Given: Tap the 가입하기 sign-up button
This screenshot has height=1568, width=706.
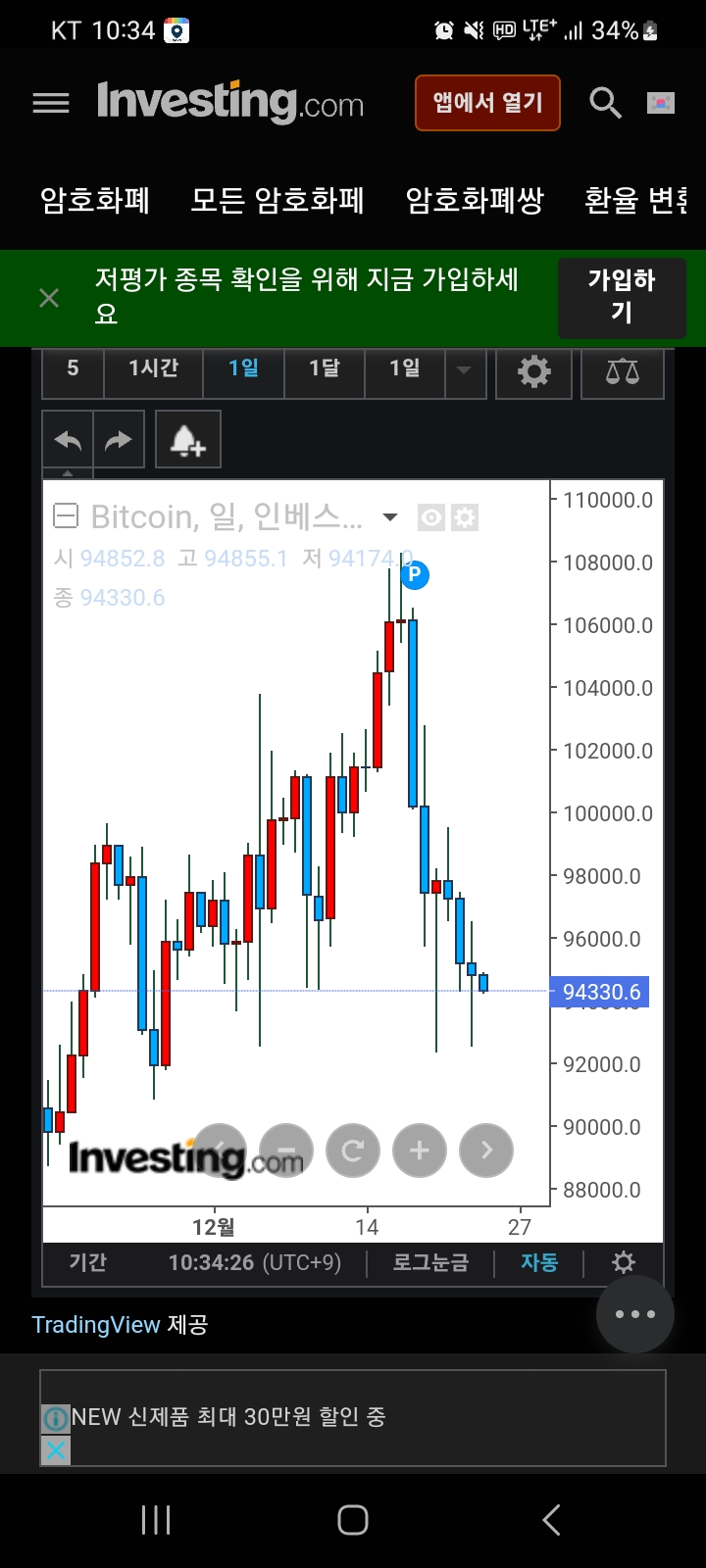Looking at the screenshot, I should click(621, 297).
